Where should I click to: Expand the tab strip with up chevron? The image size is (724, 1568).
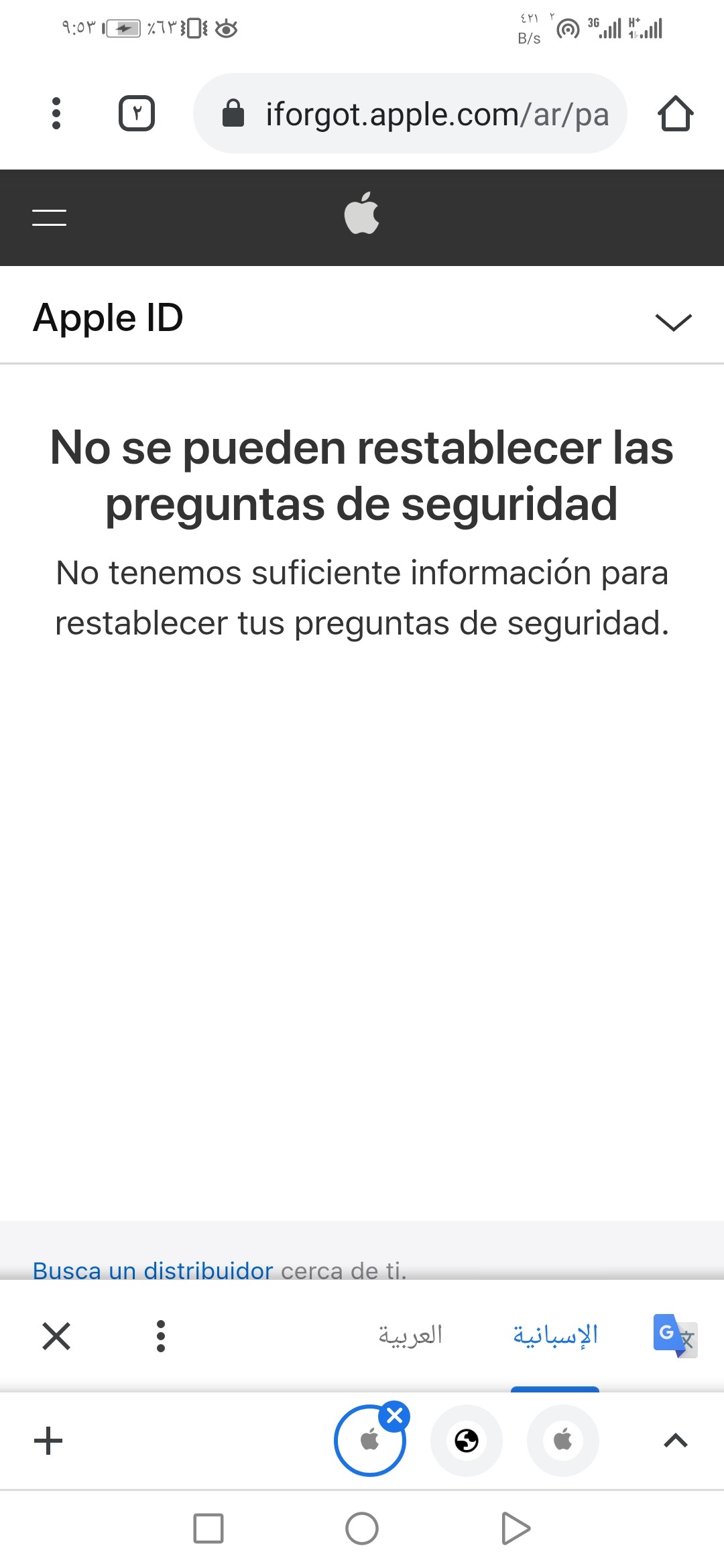(675, 1440)
